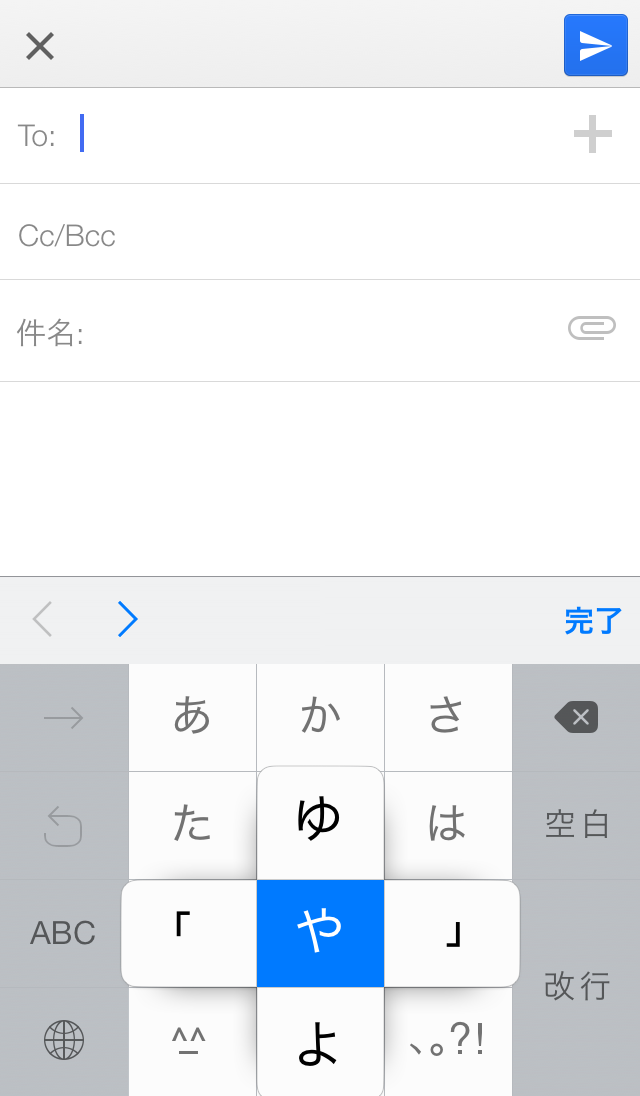This screenshot has width=640, height=1096.
Task: Insert a space with 空白 key
Action: [x=576, y=824]
